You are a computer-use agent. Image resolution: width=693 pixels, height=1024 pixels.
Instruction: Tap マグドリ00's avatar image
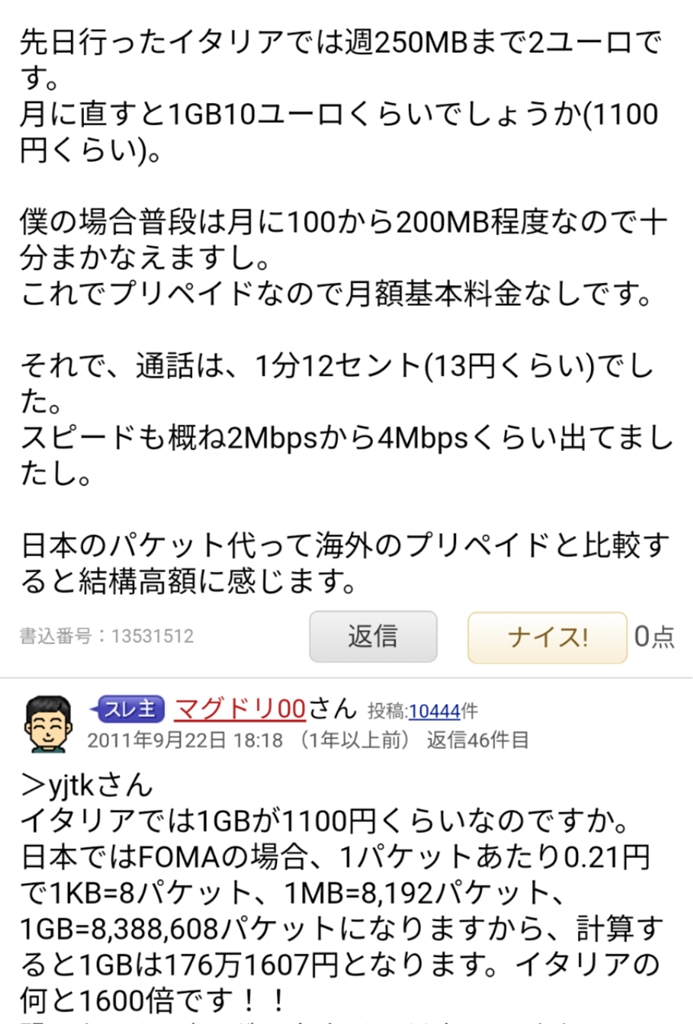pos(48,724)
